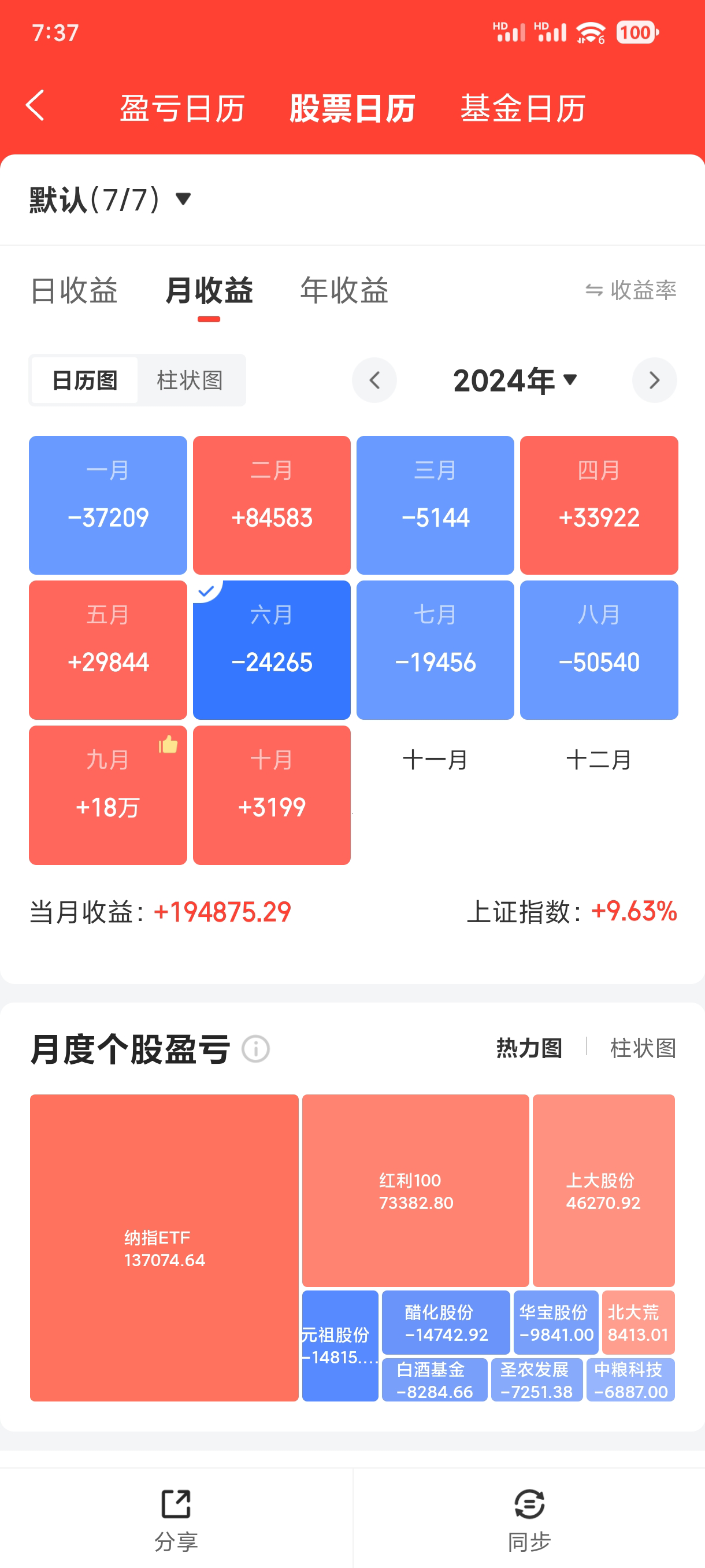705x1568 pixels.
Task: Select the 年收益 tab
Action: click(x=344, y=290)
